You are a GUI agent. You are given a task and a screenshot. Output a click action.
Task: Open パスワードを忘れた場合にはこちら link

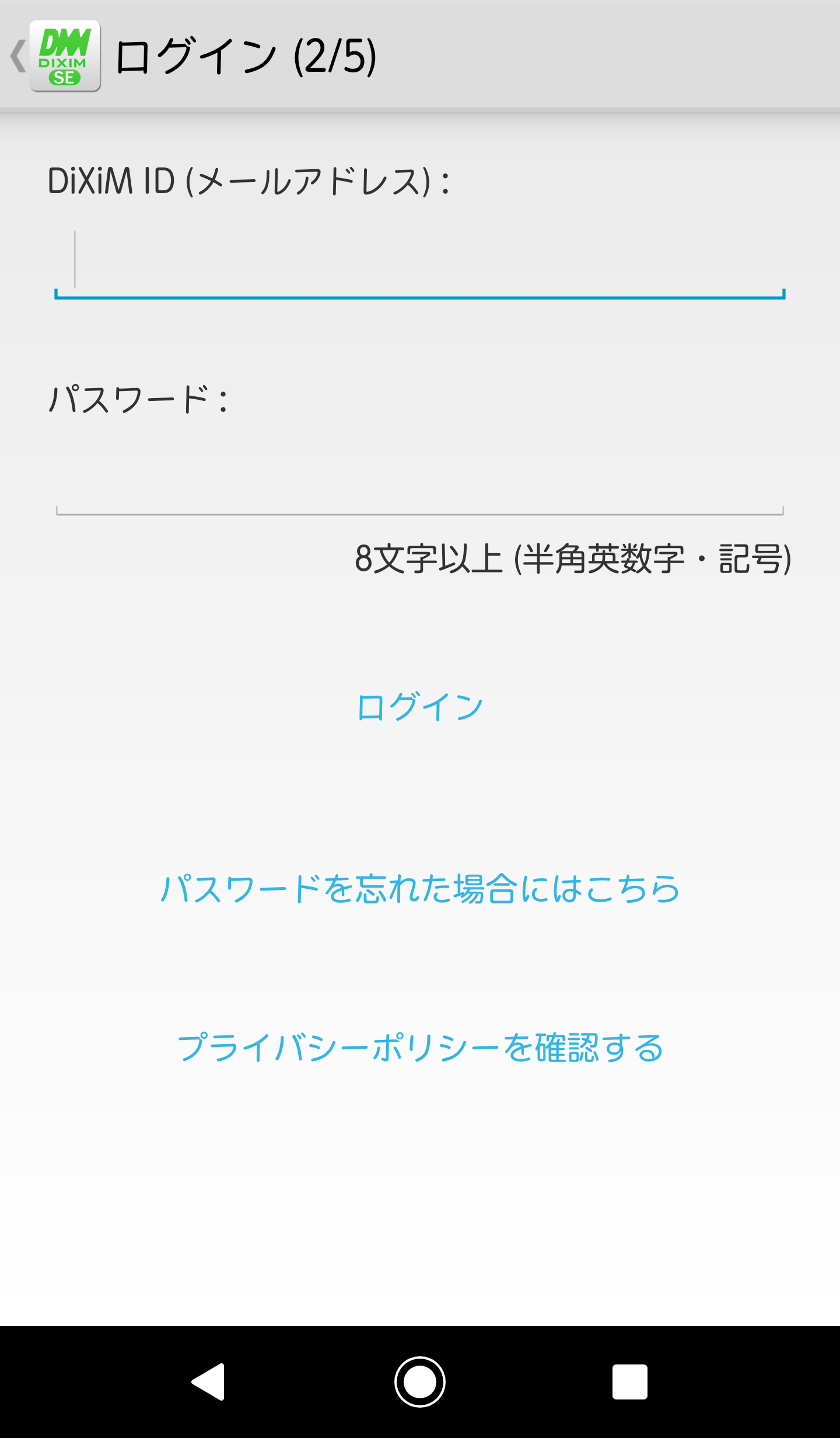click(420, 889)
